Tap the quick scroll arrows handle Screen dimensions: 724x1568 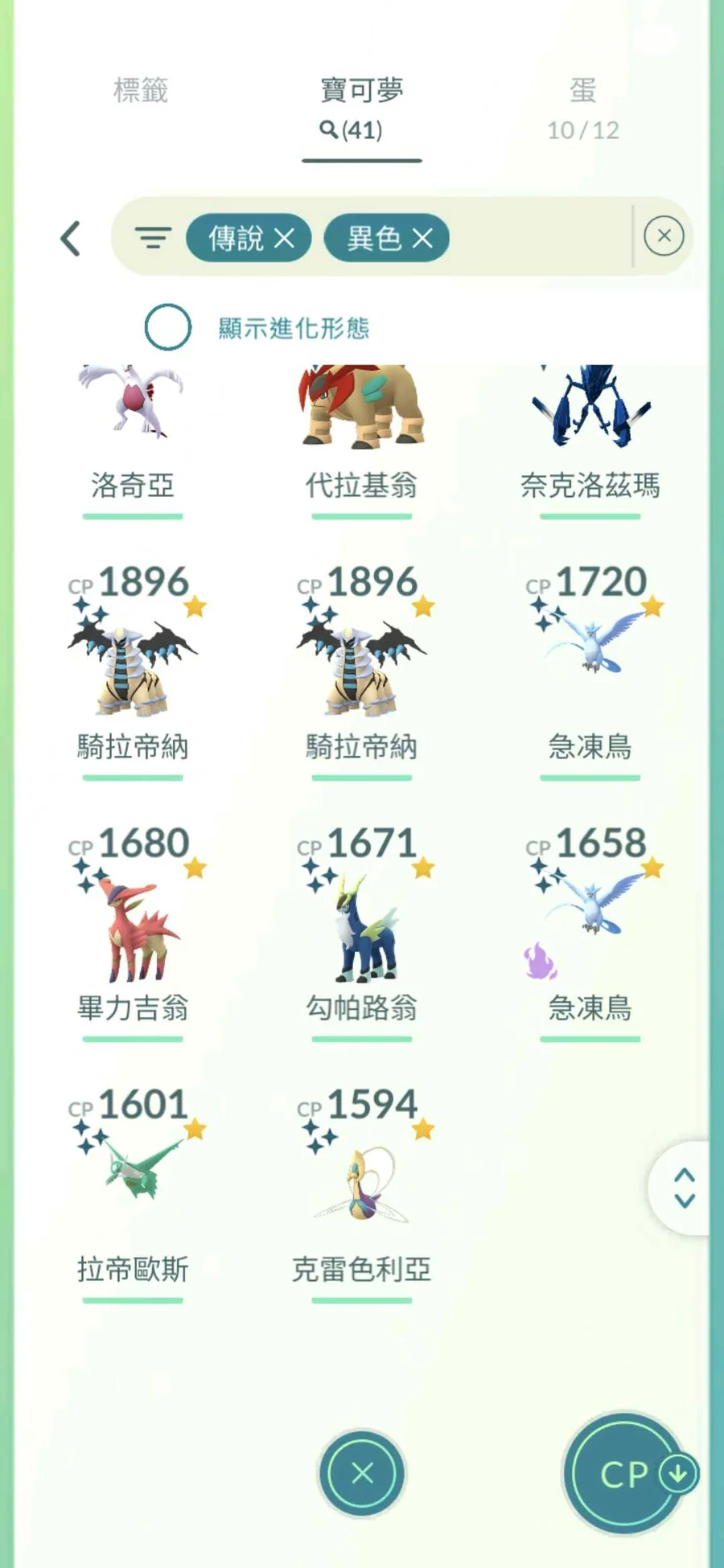(684, 1188)
